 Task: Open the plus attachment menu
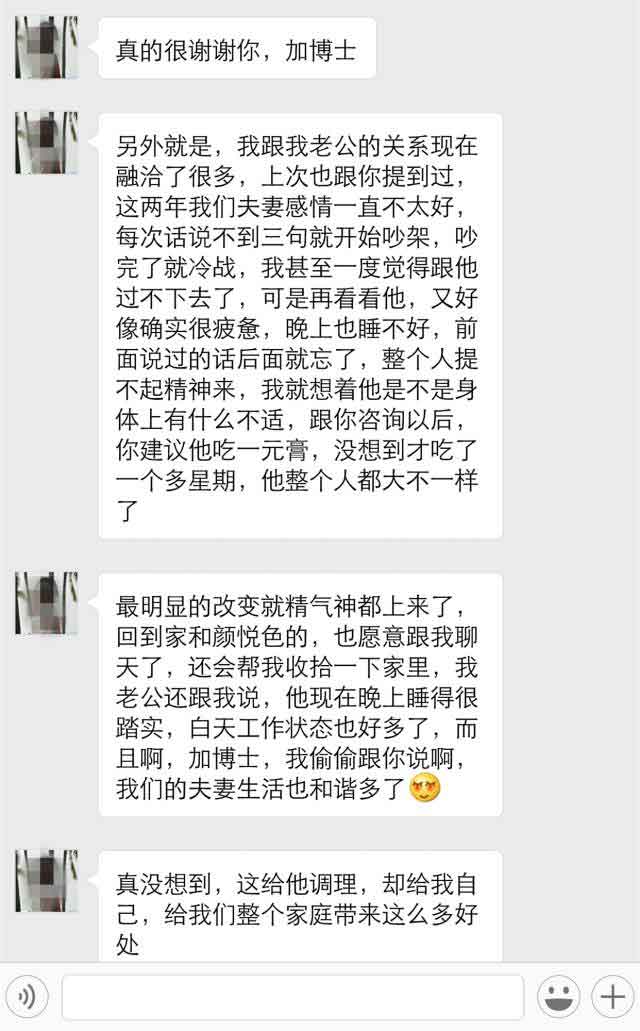pos(610,996)
